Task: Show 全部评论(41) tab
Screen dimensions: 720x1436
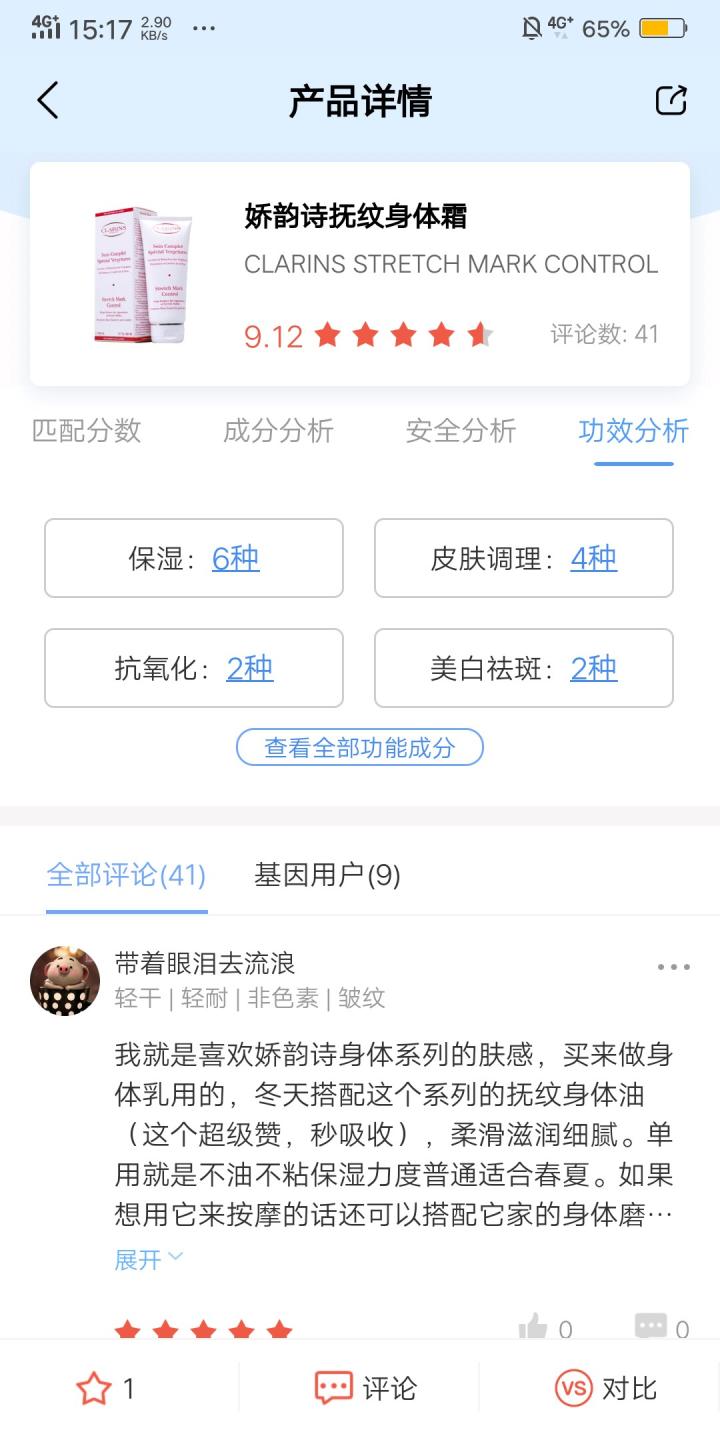Action: [x=126, y=876]
